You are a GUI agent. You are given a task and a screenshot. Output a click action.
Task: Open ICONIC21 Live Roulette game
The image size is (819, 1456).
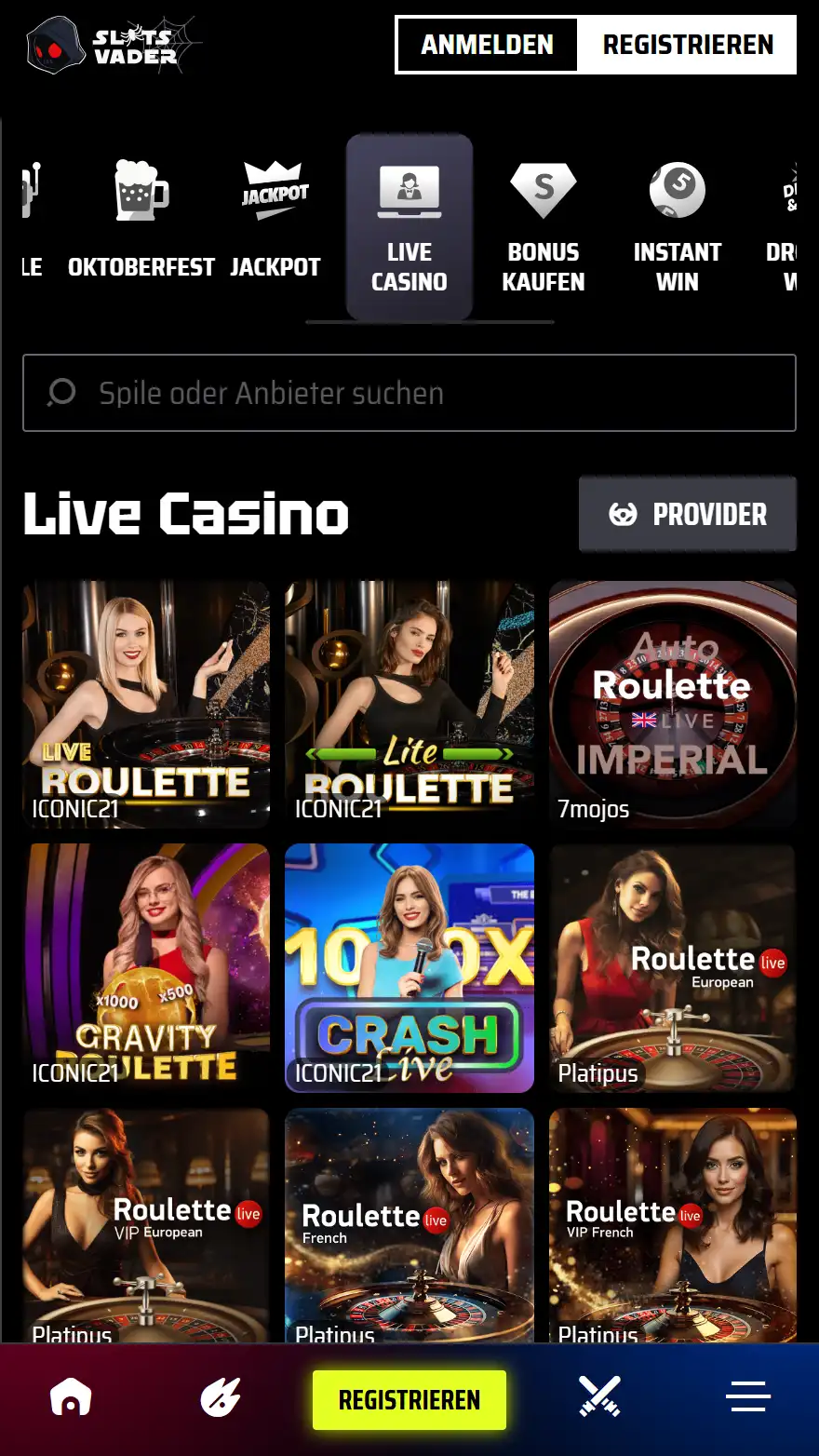pos(146,704)
